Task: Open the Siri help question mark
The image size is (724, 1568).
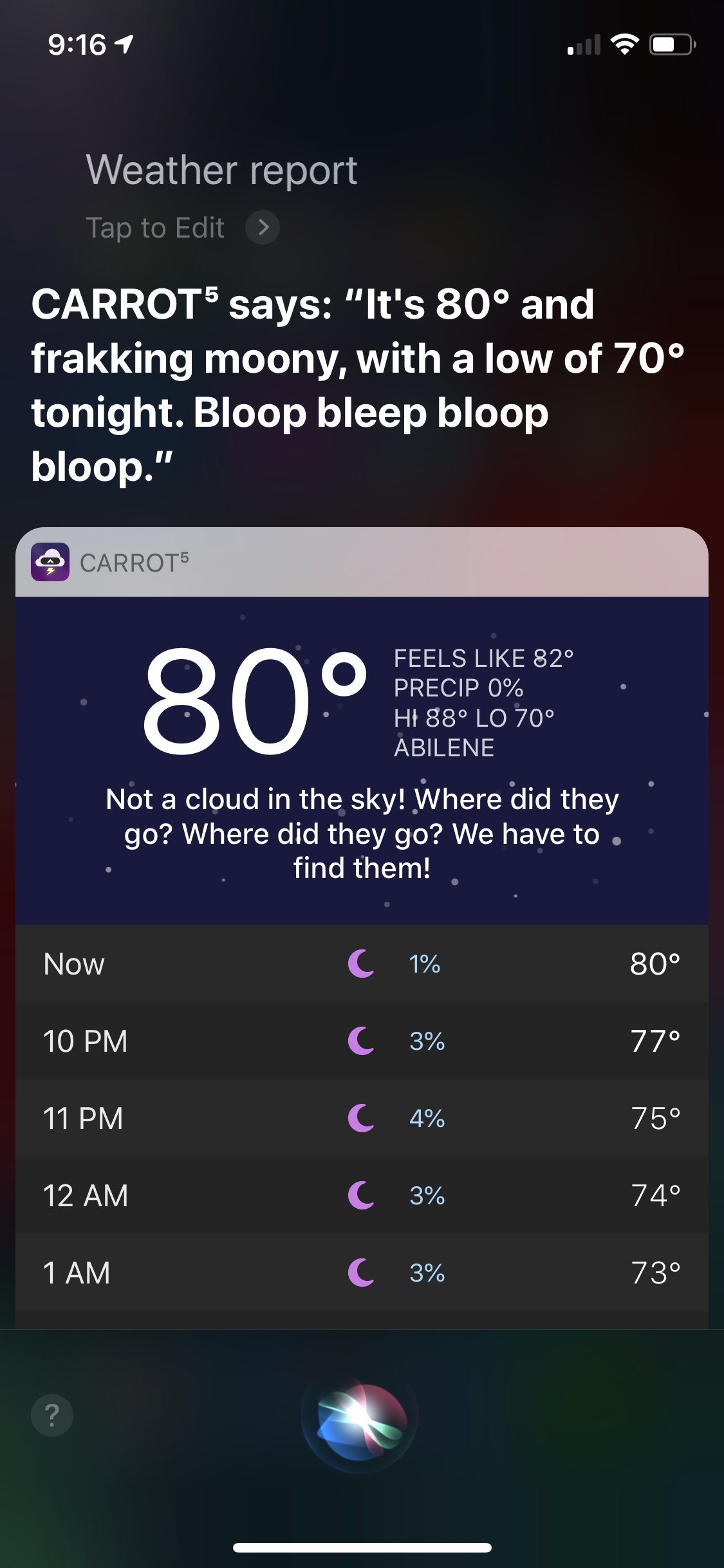Action: point(52,1415)
